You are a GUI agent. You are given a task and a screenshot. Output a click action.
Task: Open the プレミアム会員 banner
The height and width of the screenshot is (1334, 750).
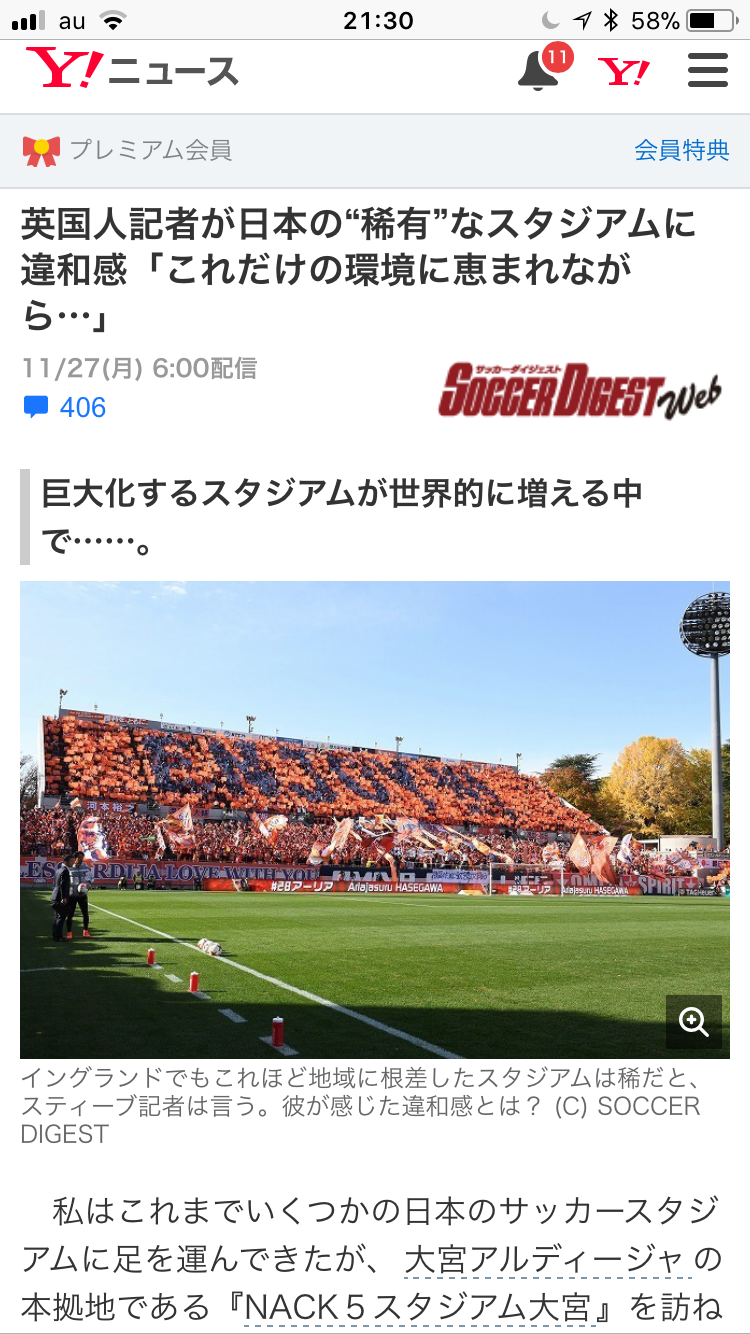pos(128,151)
